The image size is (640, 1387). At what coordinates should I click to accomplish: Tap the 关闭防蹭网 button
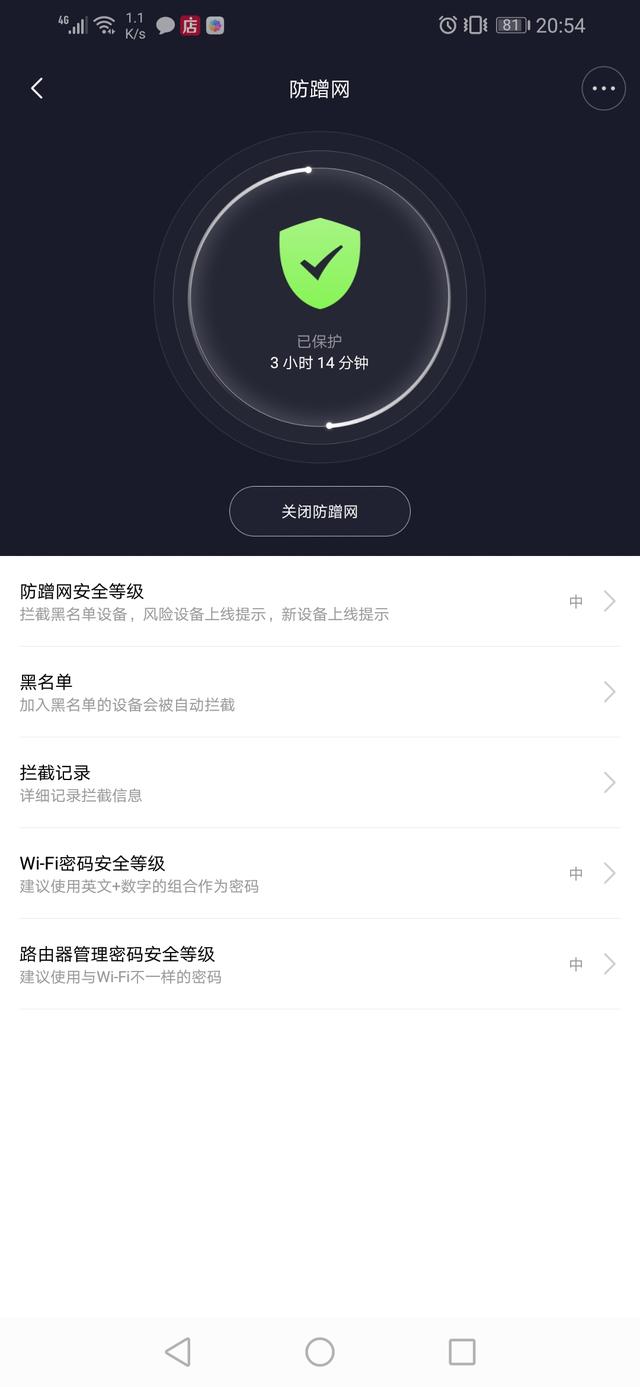(320, 512)
